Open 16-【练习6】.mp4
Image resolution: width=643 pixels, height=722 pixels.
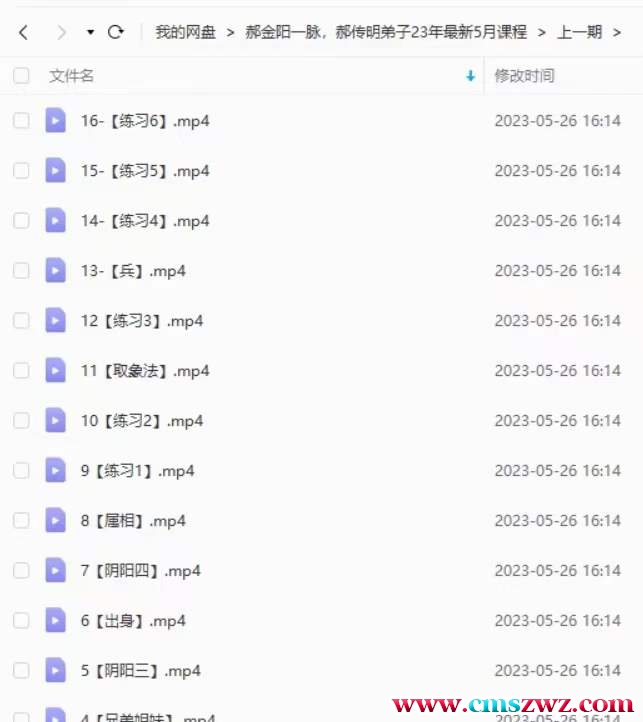tap(145, 121)
